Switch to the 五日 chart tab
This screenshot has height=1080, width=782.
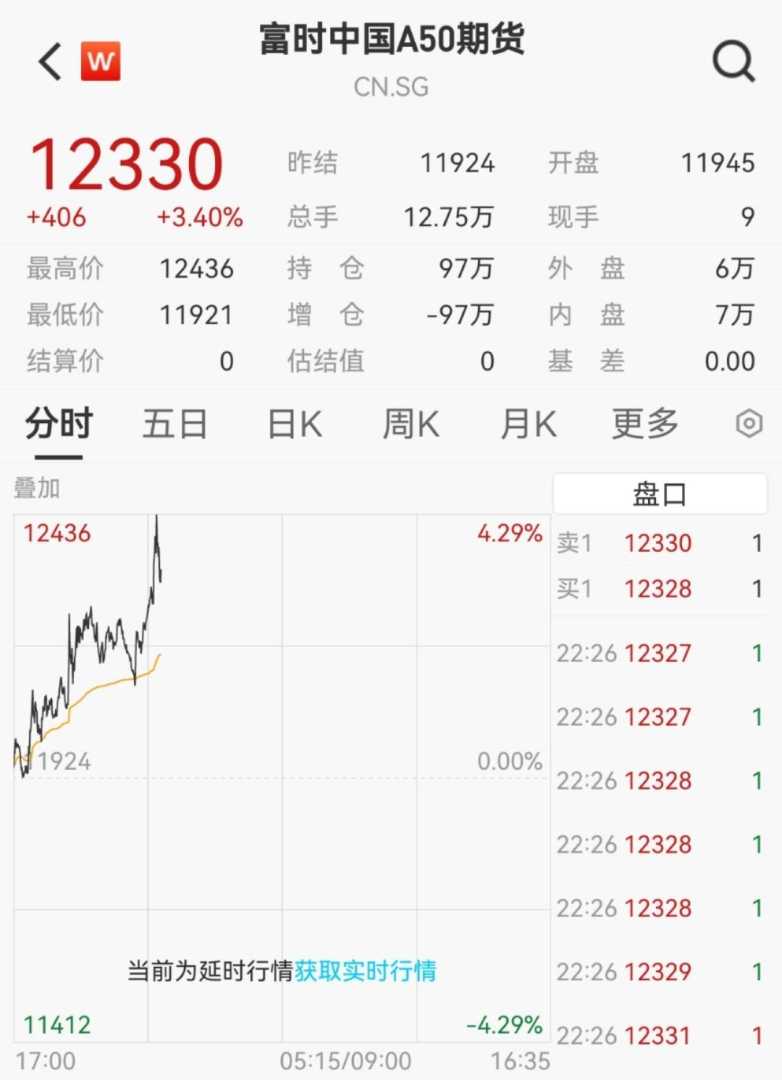[x=175, y=424]
